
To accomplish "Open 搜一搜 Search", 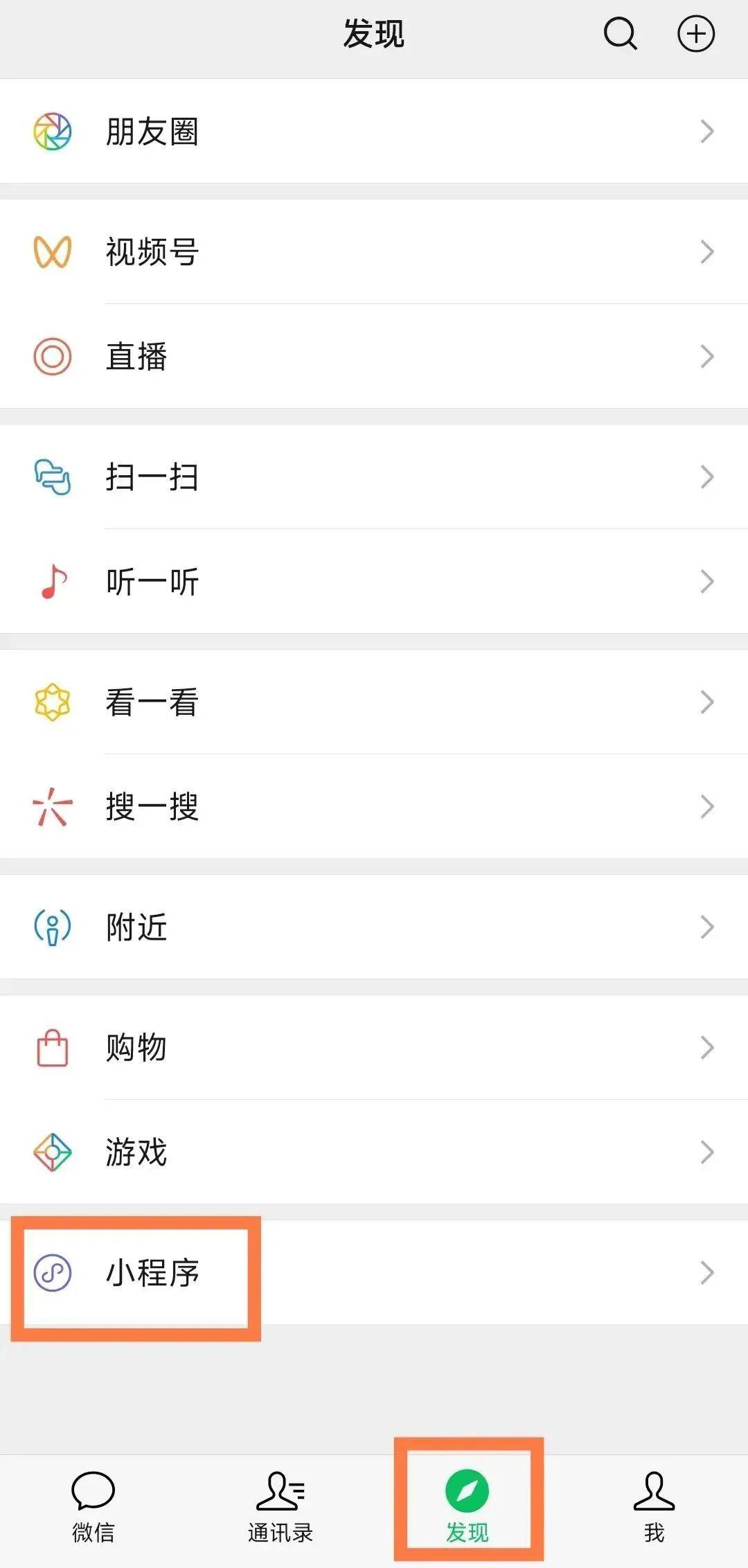I will tap(374, 807).
